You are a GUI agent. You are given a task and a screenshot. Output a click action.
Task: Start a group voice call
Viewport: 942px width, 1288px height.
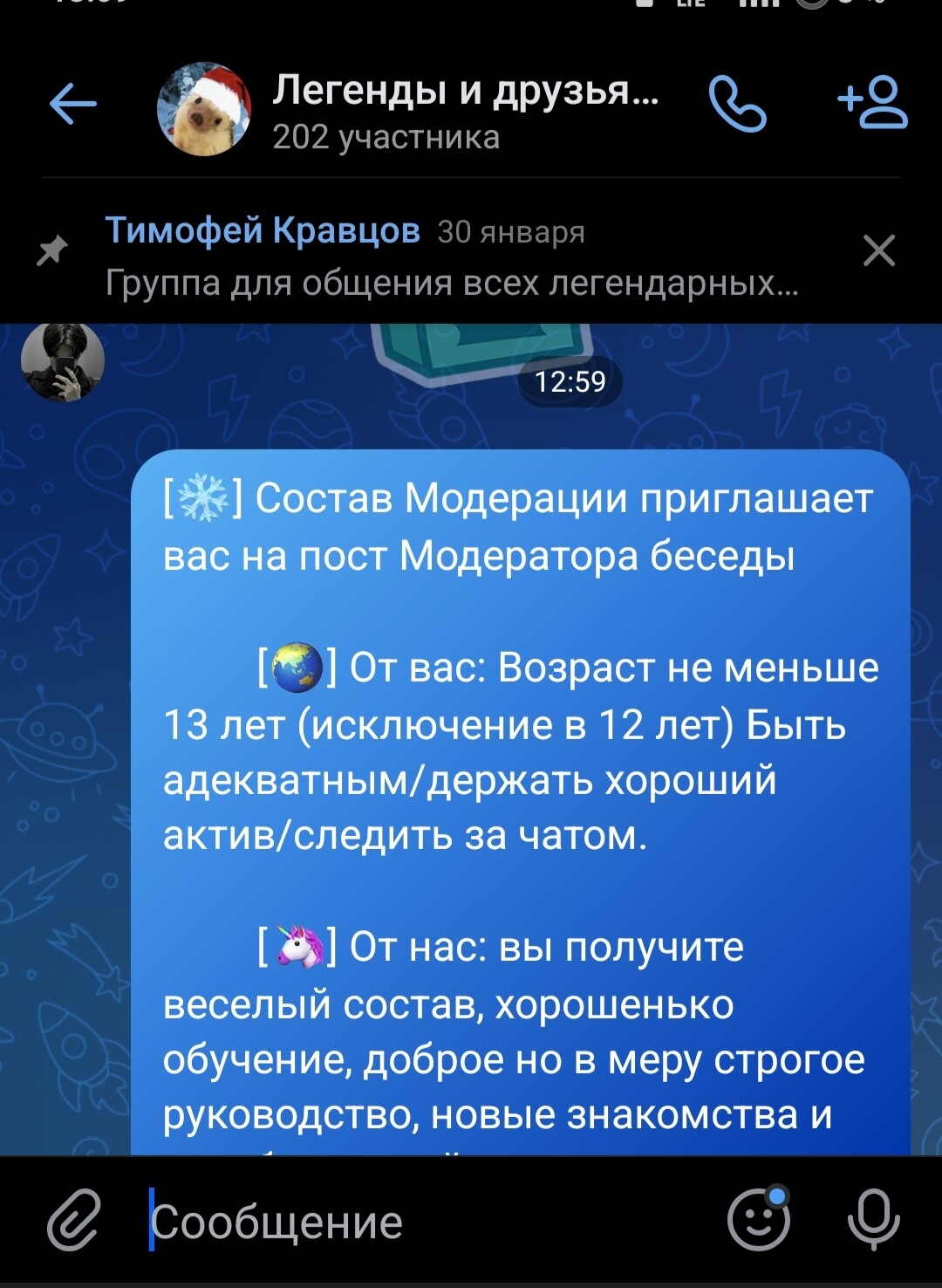click(x=737, y=106)
